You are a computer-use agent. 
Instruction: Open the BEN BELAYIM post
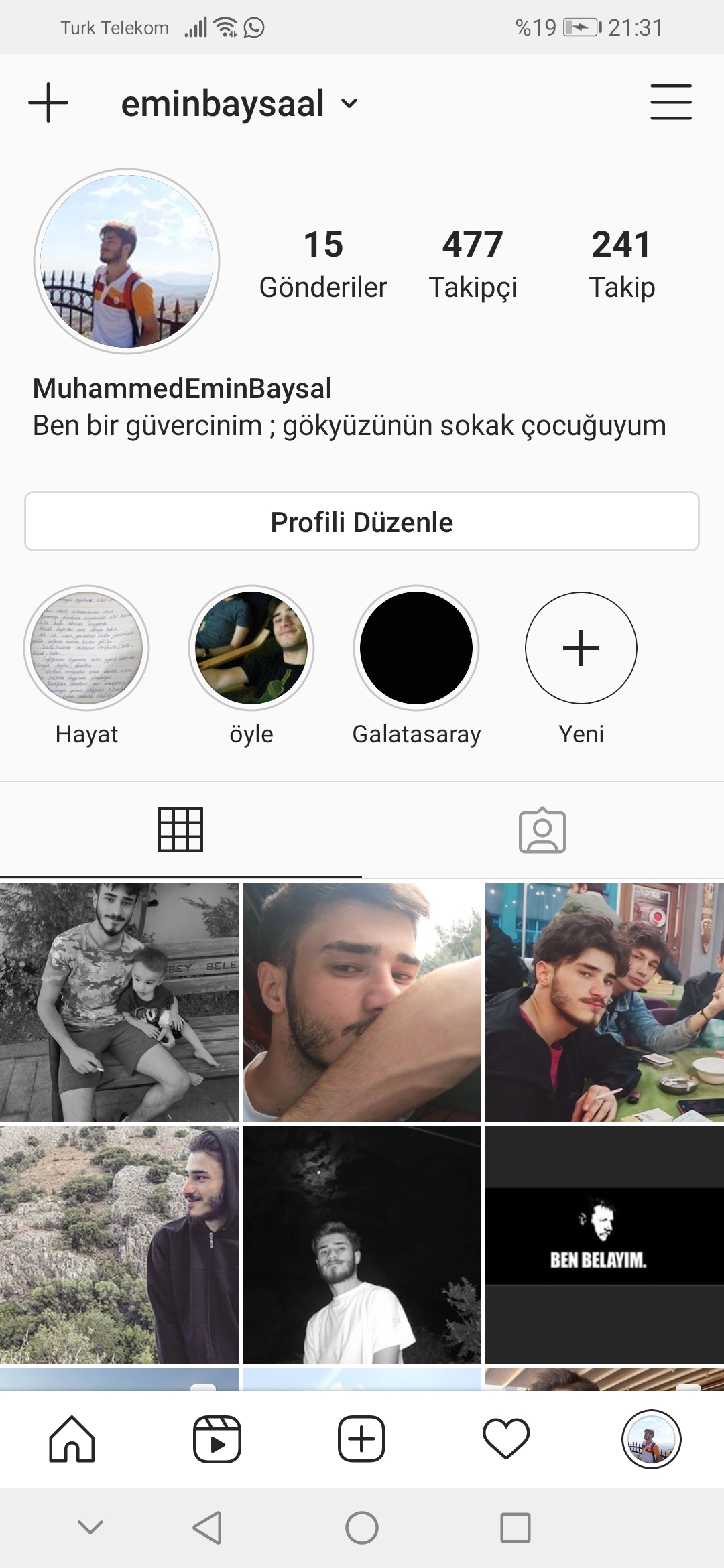point(604,1244)
